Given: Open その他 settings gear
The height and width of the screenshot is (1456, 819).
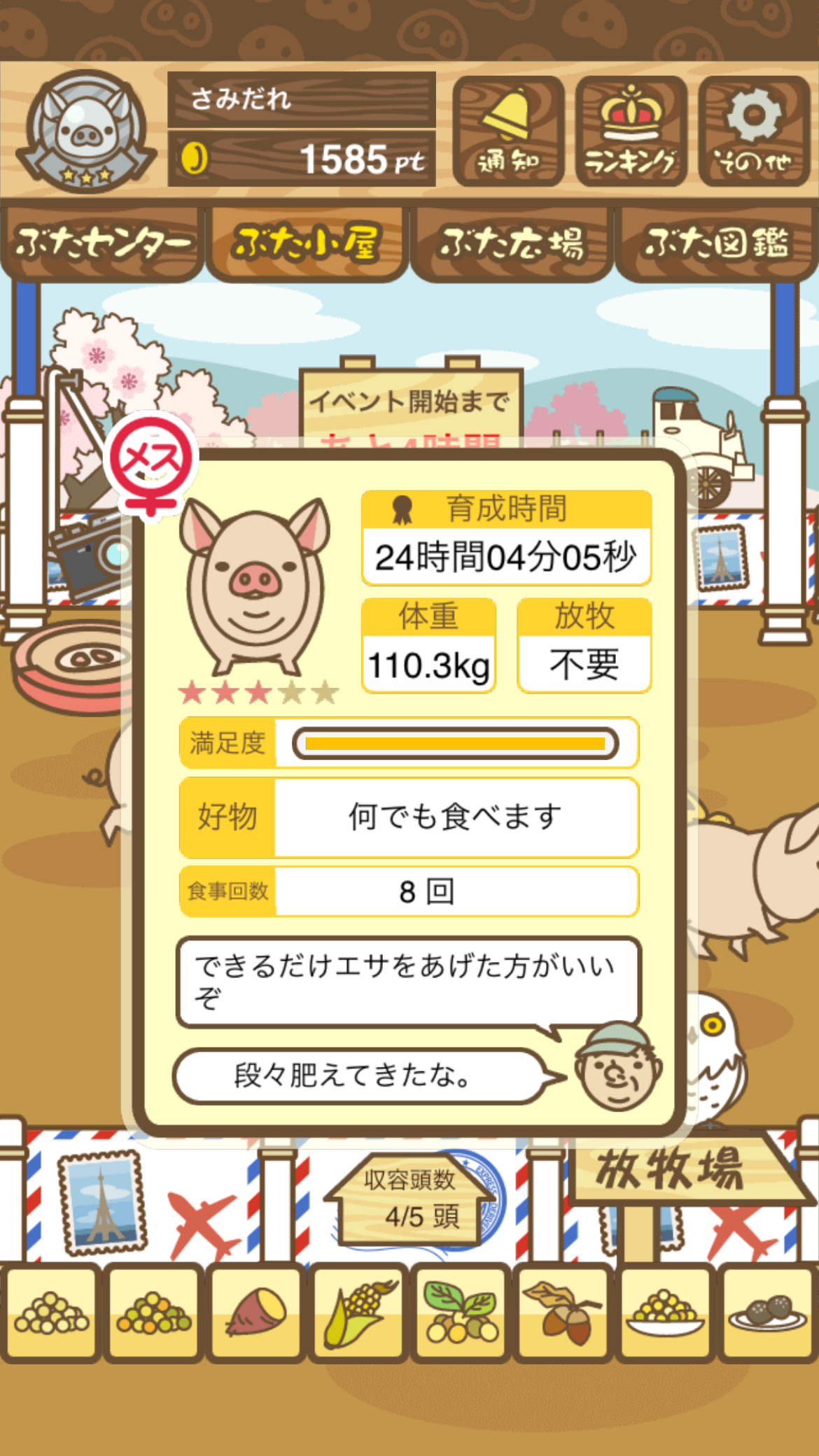Looking at the screenshot, I should [x=754, y=131].
